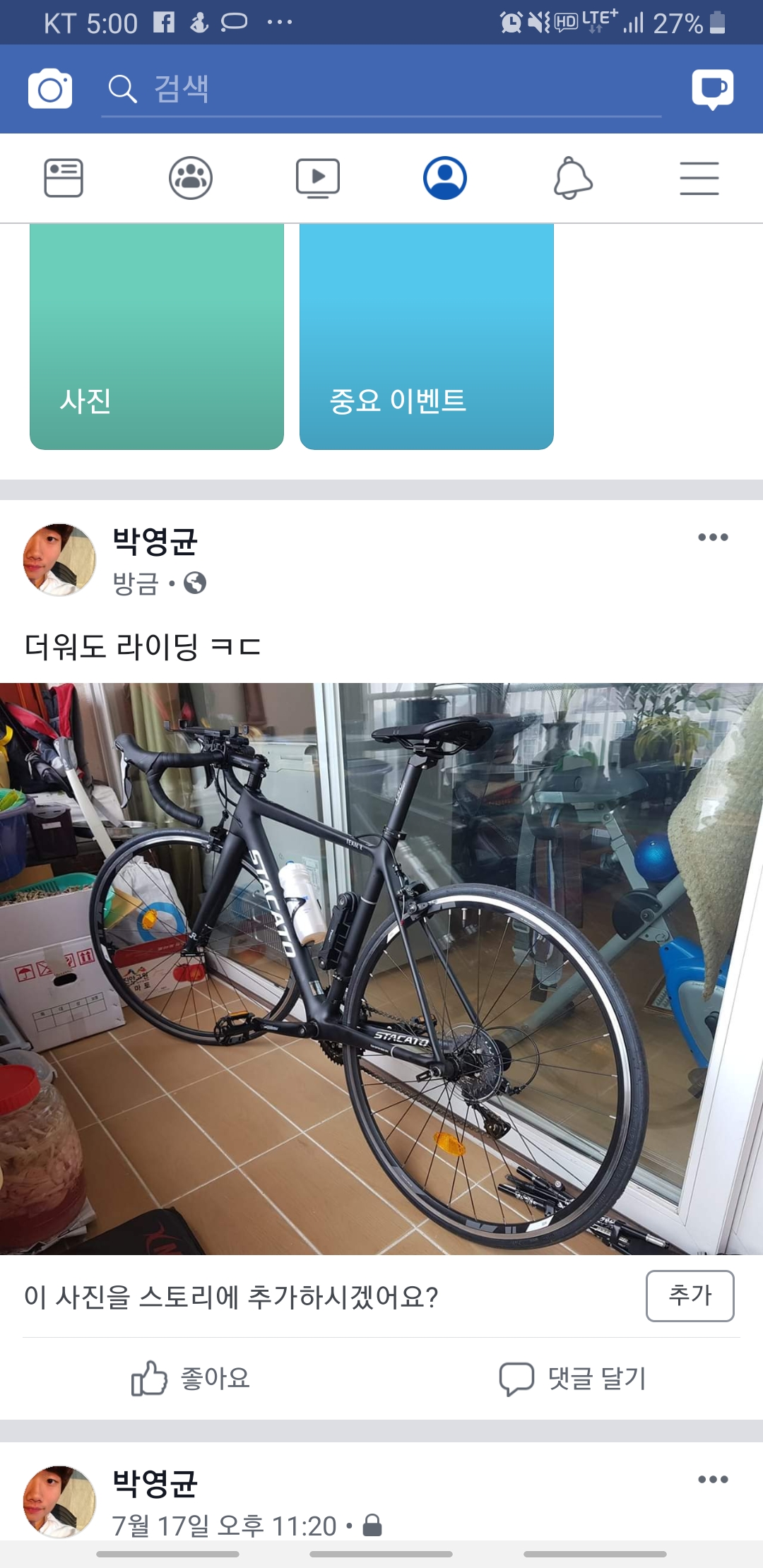763x1568 pixels.
Task: Tap the 검색 search field
Action: [x=381, y=90]
